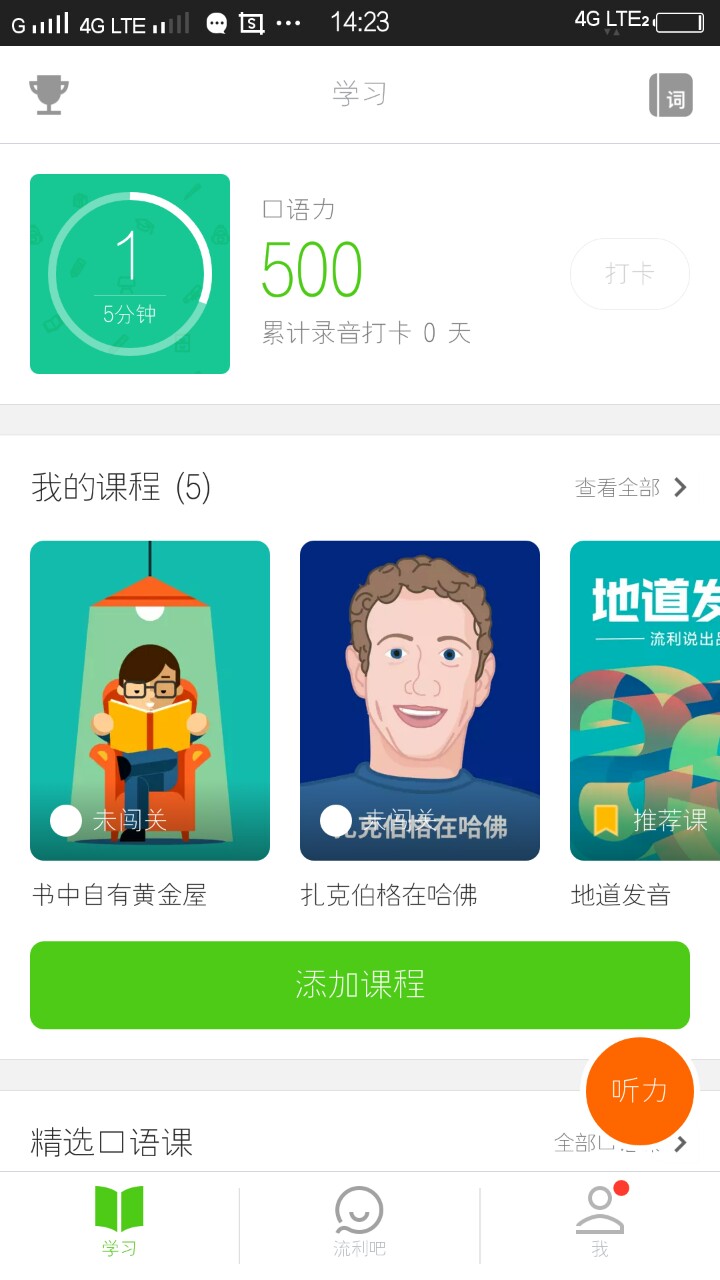Open the 5分钟 daily study progress card
720x1280 pixels.
(130, 274)
